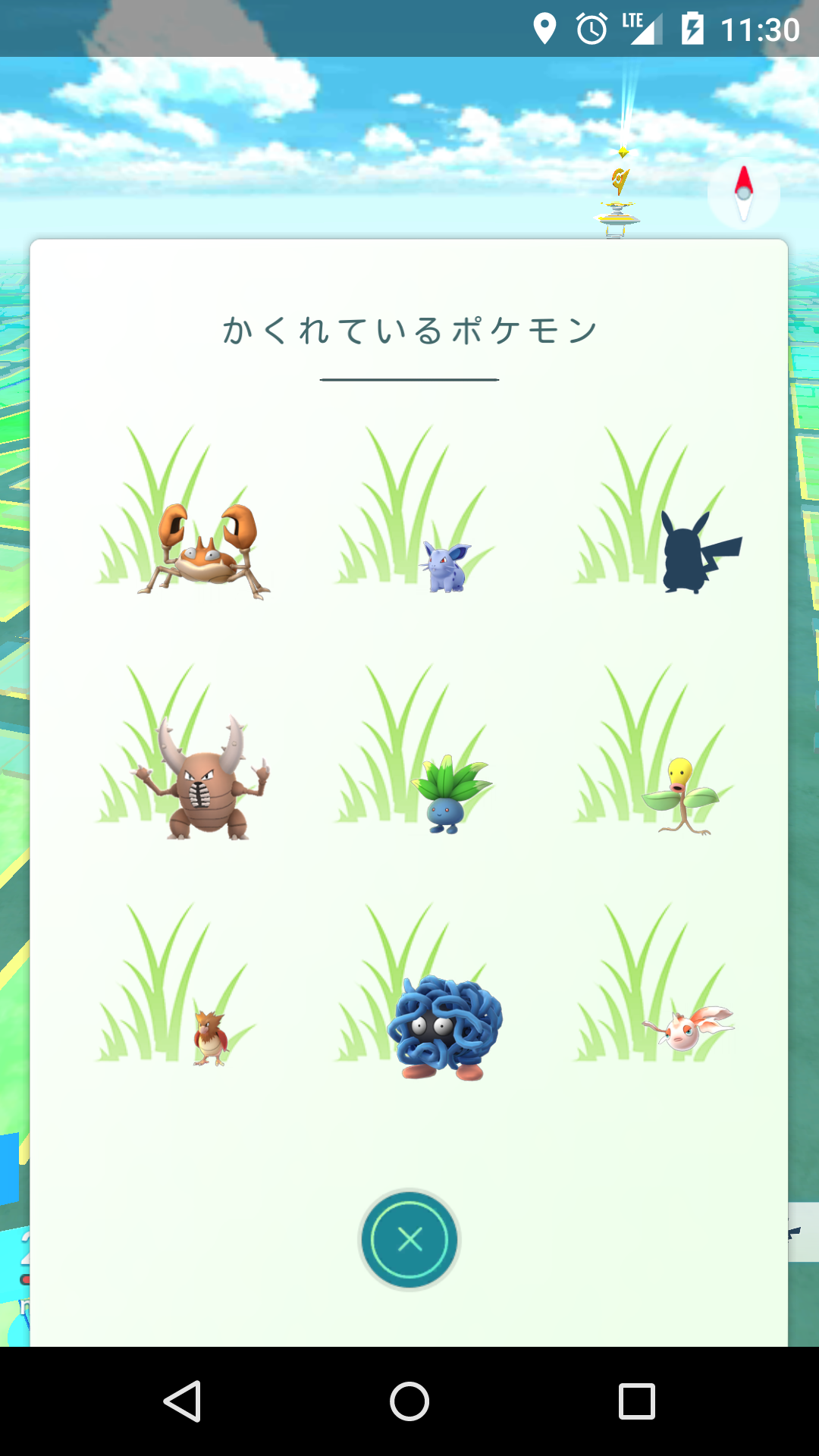
Task: Close the nearby Pokémon panel
Action: click(x=409, y=1240)
